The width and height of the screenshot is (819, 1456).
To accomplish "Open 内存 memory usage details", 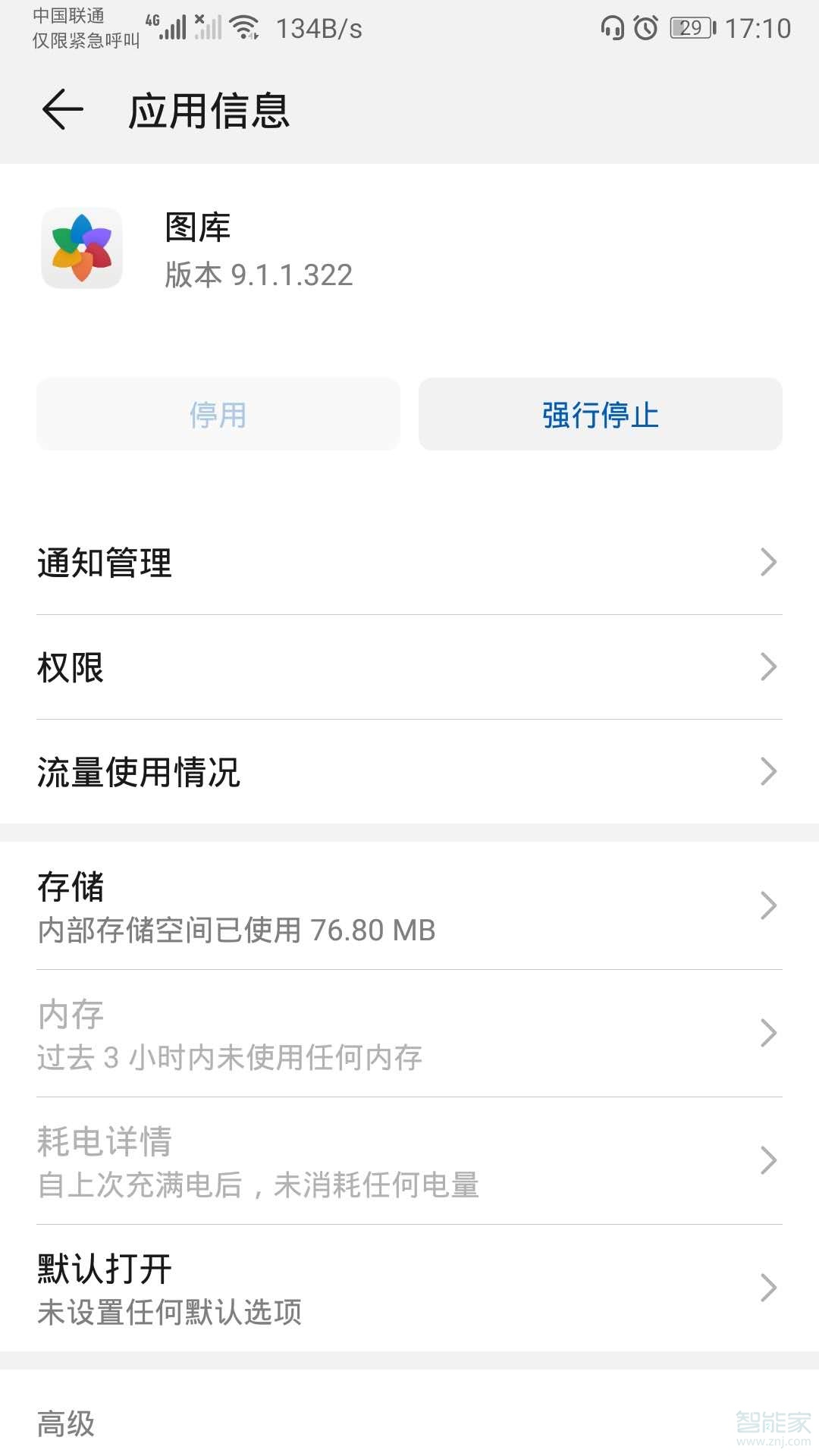I will pos(409,1035).
